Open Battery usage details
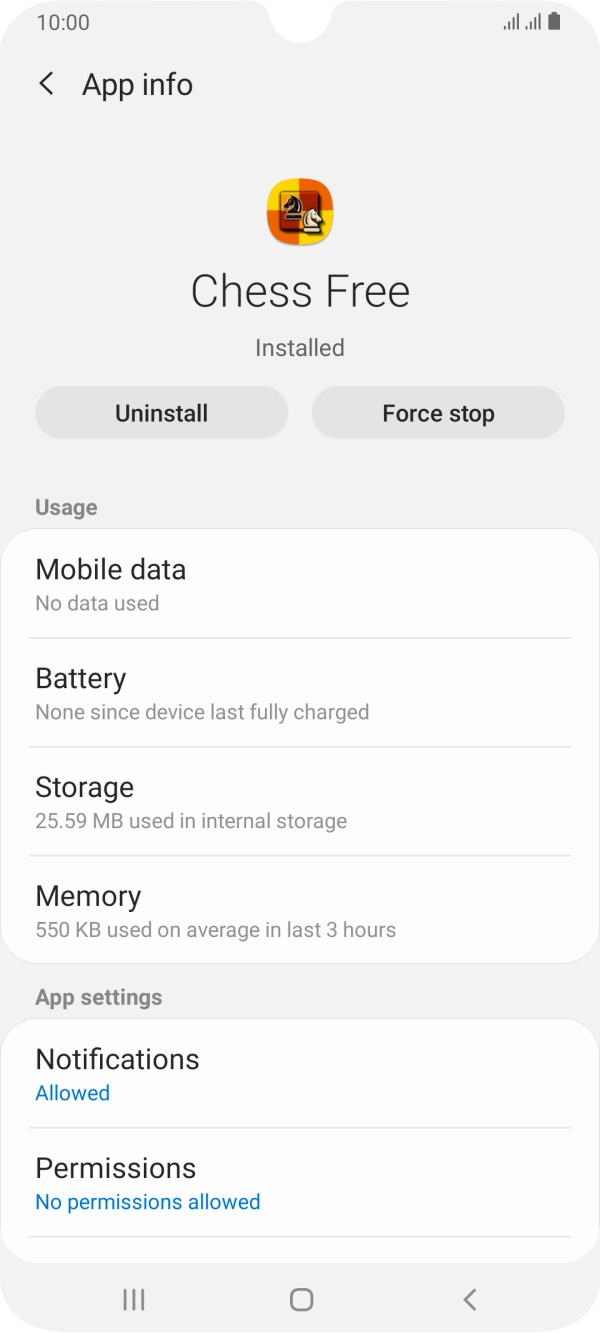Screen dimensions: 600x1333 [300, 693]
